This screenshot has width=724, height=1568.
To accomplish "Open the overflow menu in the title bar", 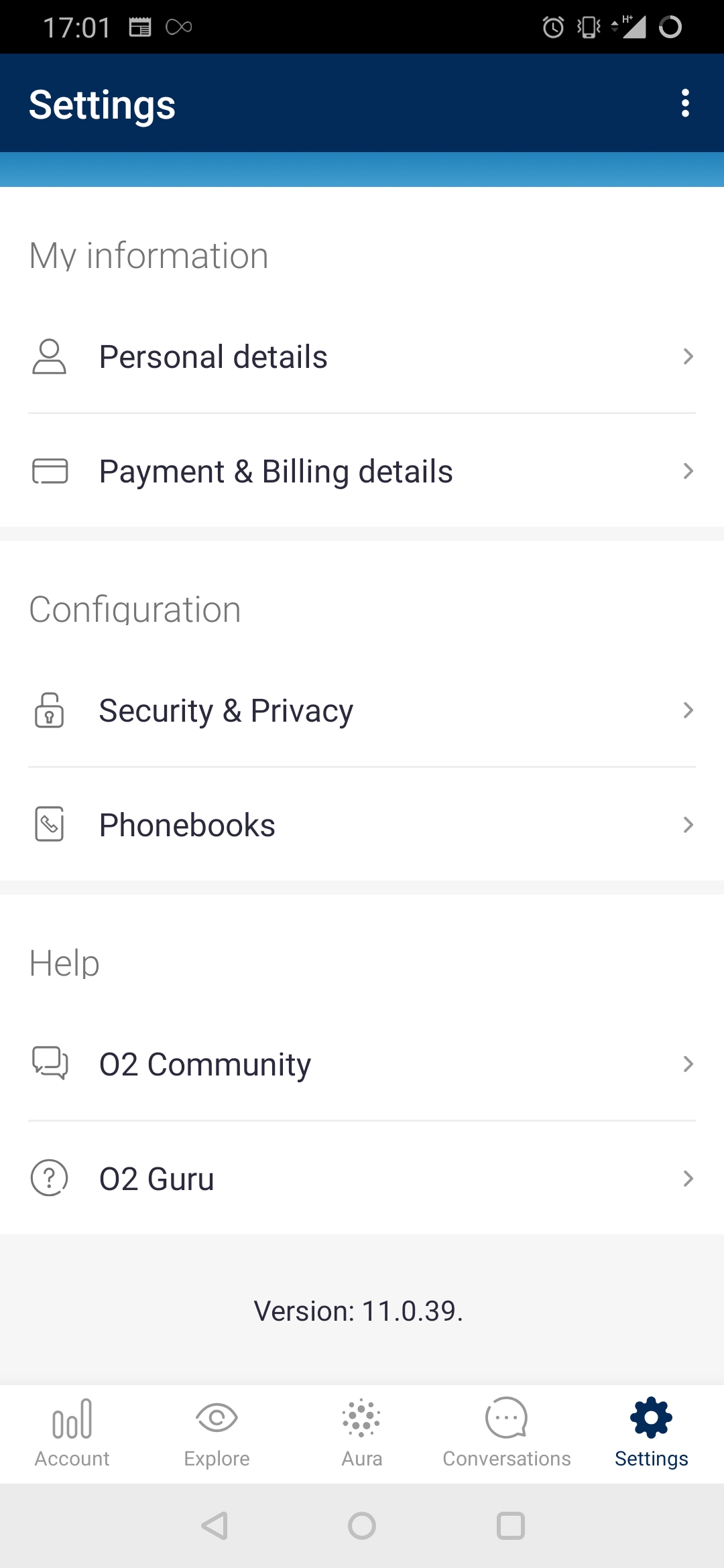I will (685, 103).
